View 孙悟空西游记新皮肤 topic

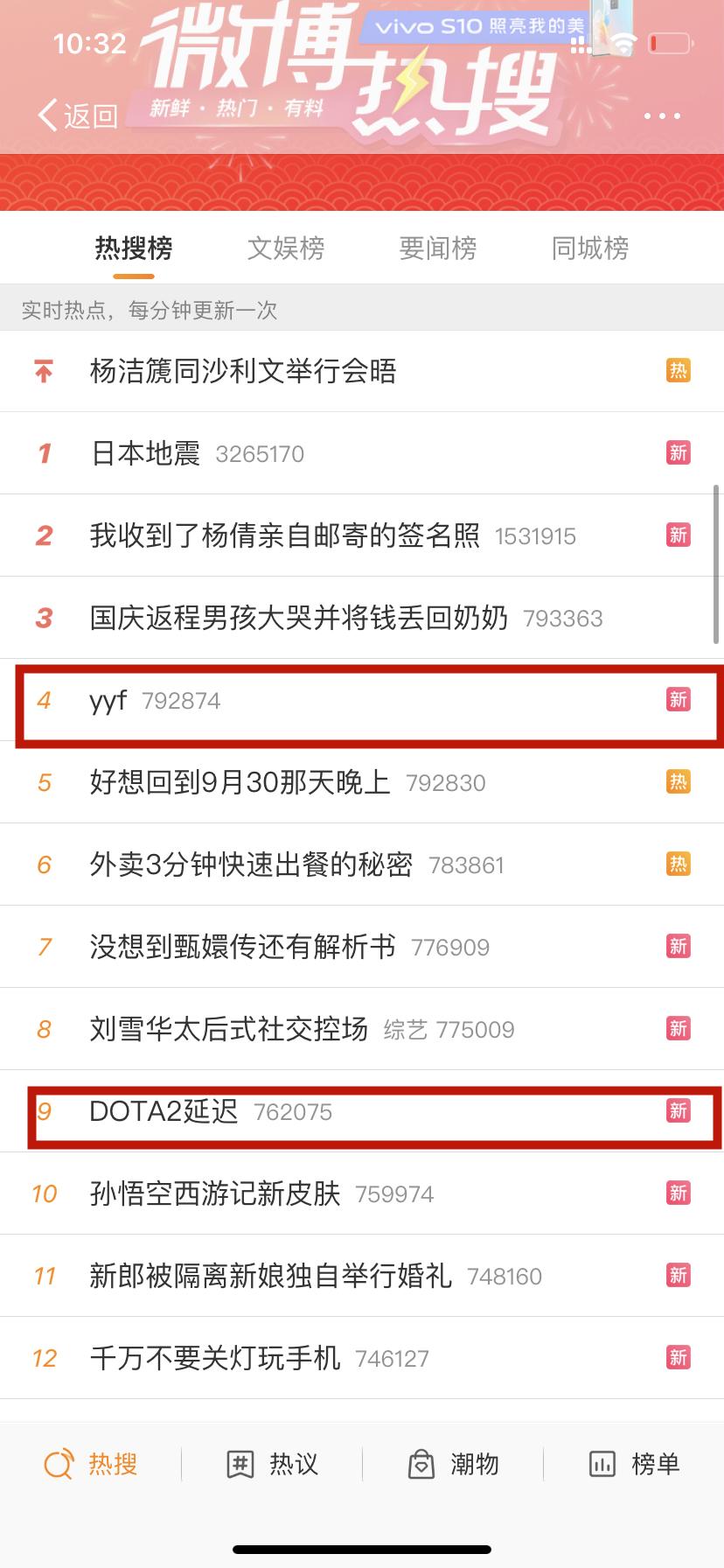point(214,1193)
